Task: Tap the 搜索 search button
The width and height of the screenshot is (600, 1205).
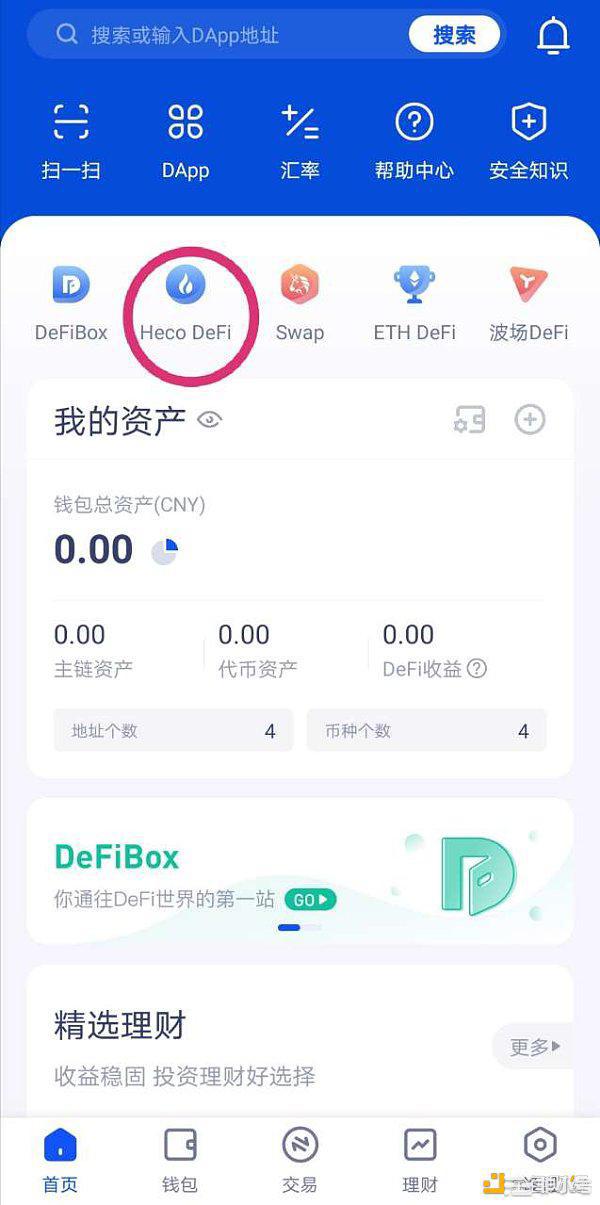Action: tap(454, 35)
